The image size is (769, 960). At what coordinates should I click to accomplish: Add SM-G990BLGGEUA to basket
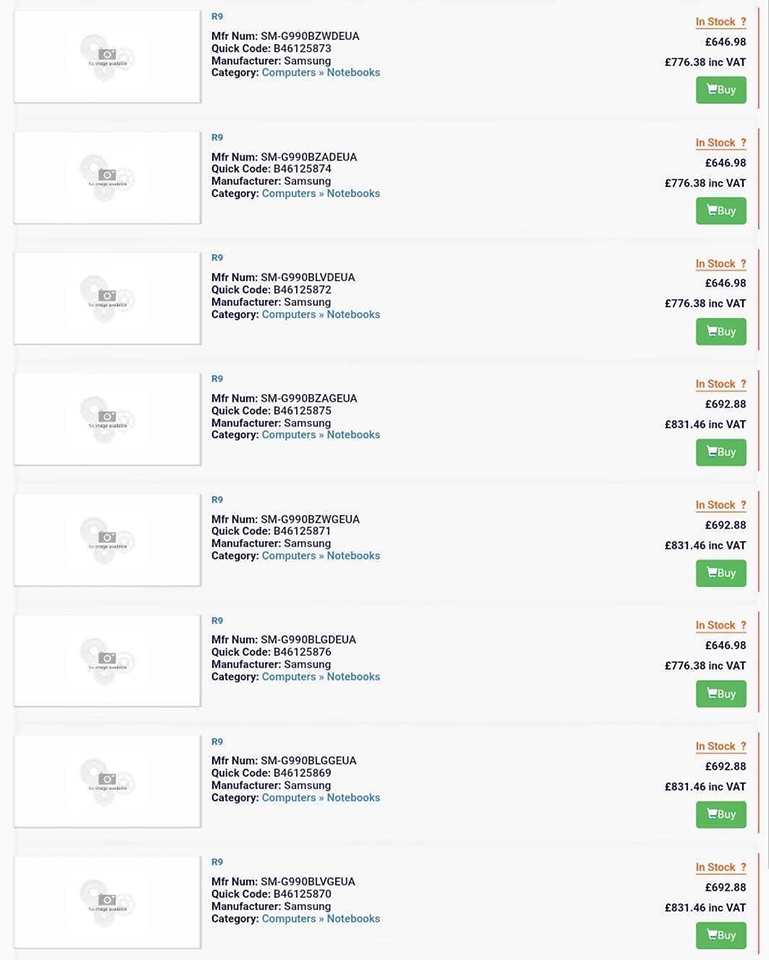721,814
